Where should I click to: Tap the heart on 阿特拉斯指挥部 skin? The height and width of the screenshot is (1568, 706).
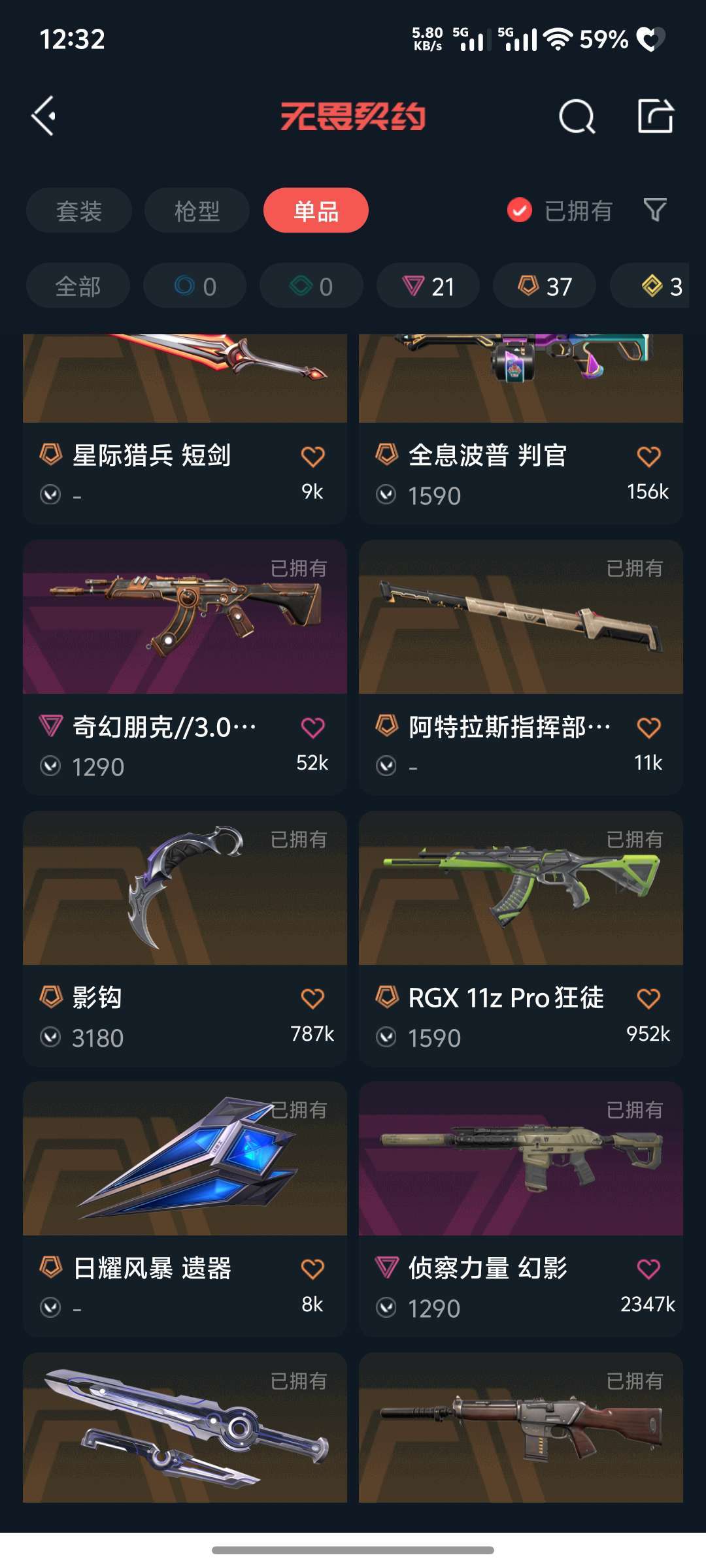point(648,728)
